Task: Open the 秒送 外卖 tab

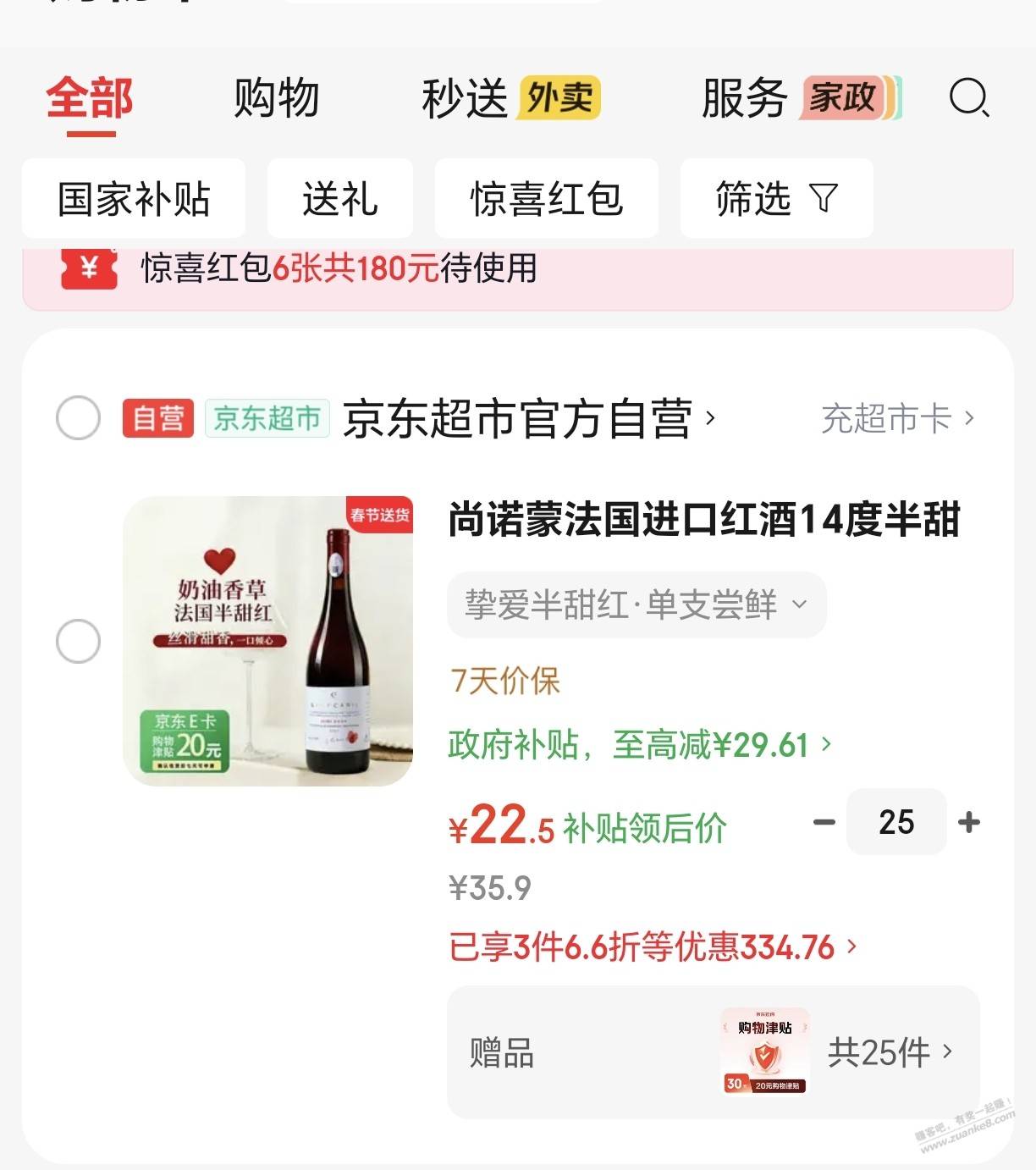Action: pyautogui.click(x=510, y=98)
